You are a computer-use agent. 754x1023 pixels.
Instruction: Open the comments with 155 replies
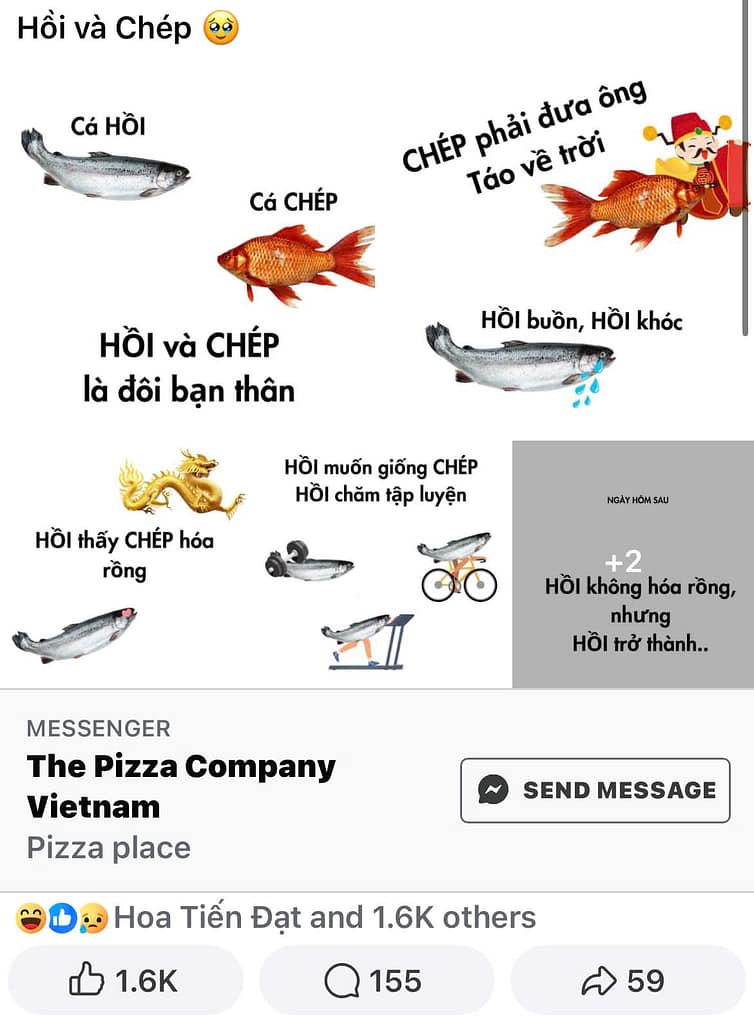pos(376,981)
